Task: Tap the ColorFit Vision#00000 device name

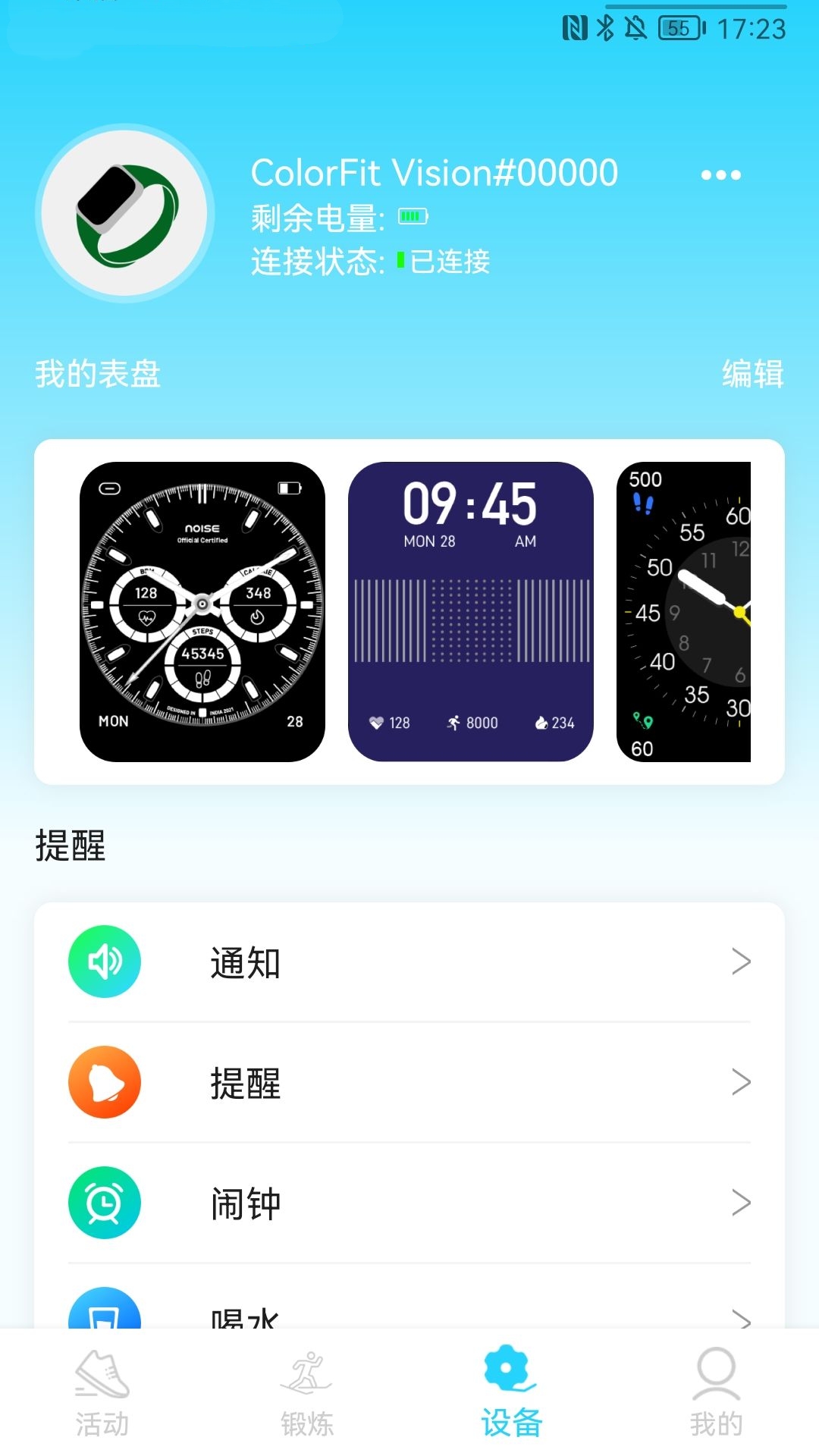Action: coord(434,173)
